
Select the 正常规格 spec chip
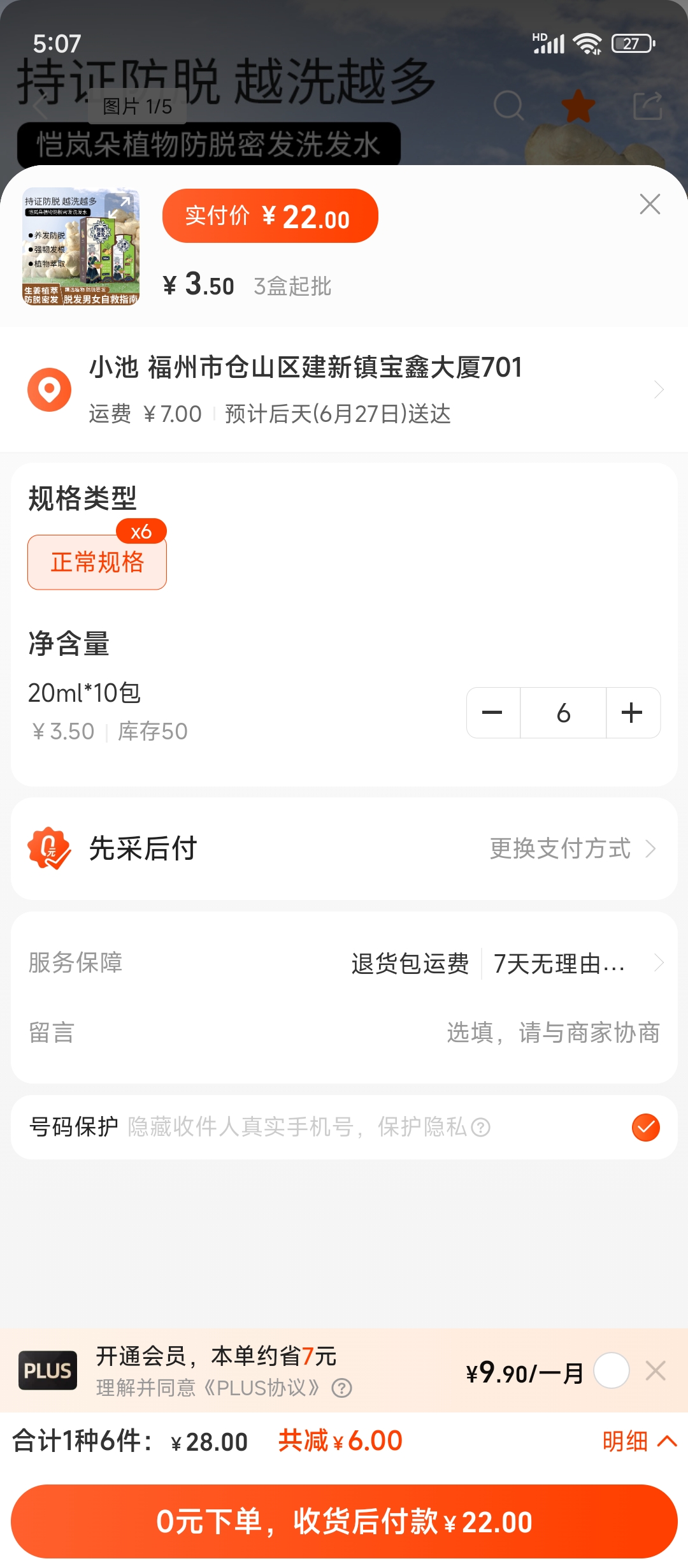point(97,562)
